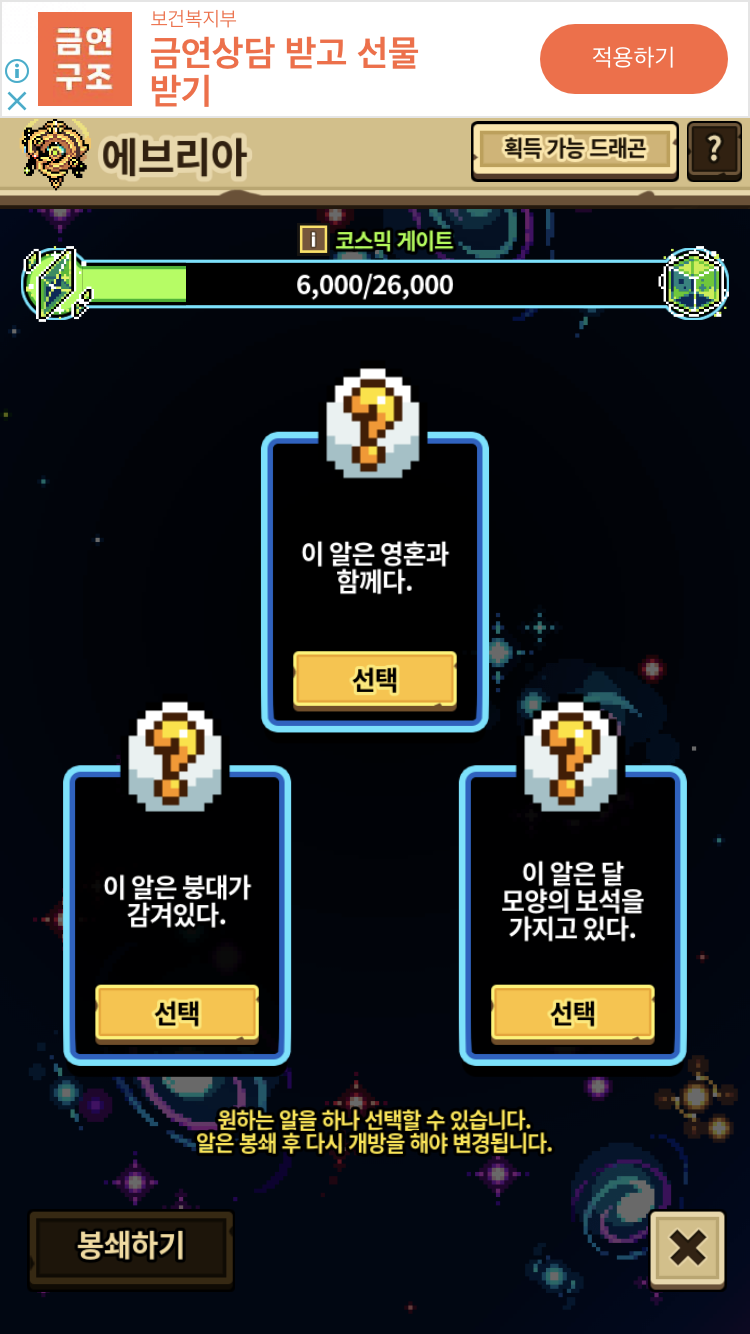This screenshot has width=750, height=1334.
Task: Open ad info icon
Action: (17, 70)
